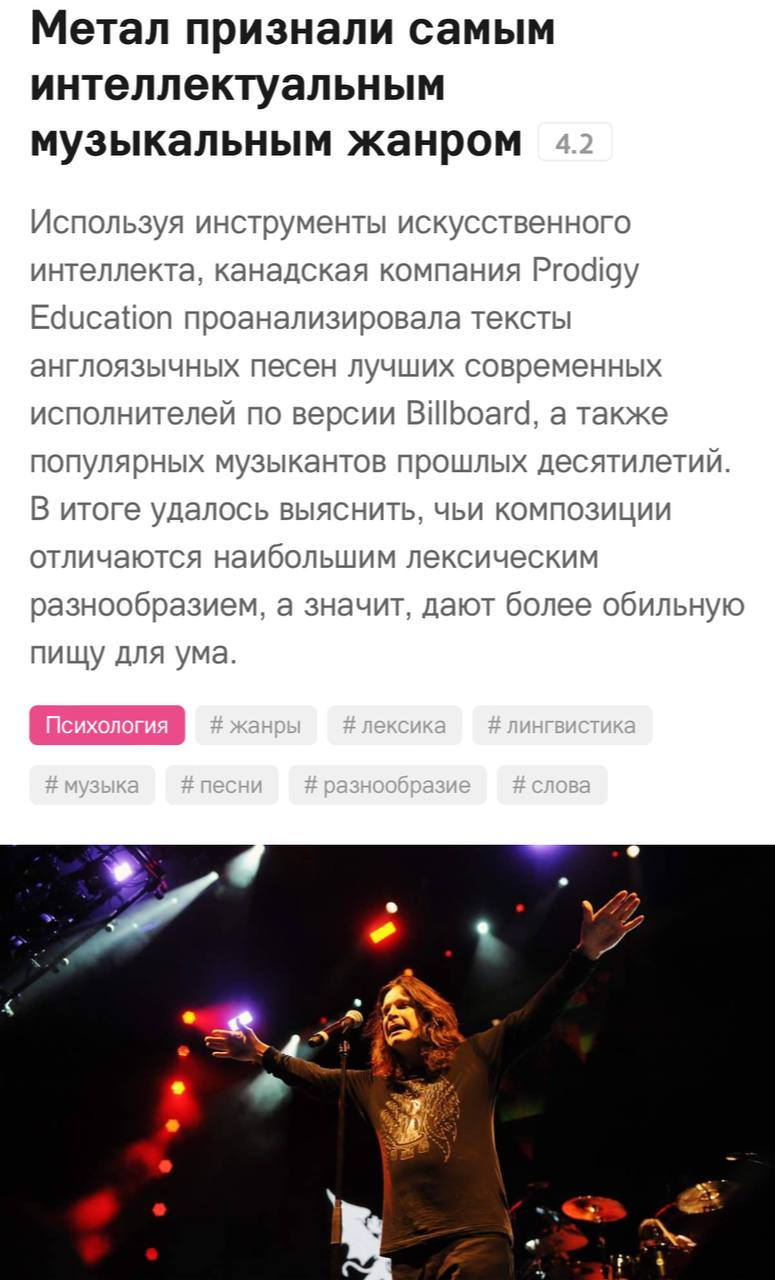Open the #разнообразие tag
This screenshot has width=775, height=1280.
coord(388,785)
